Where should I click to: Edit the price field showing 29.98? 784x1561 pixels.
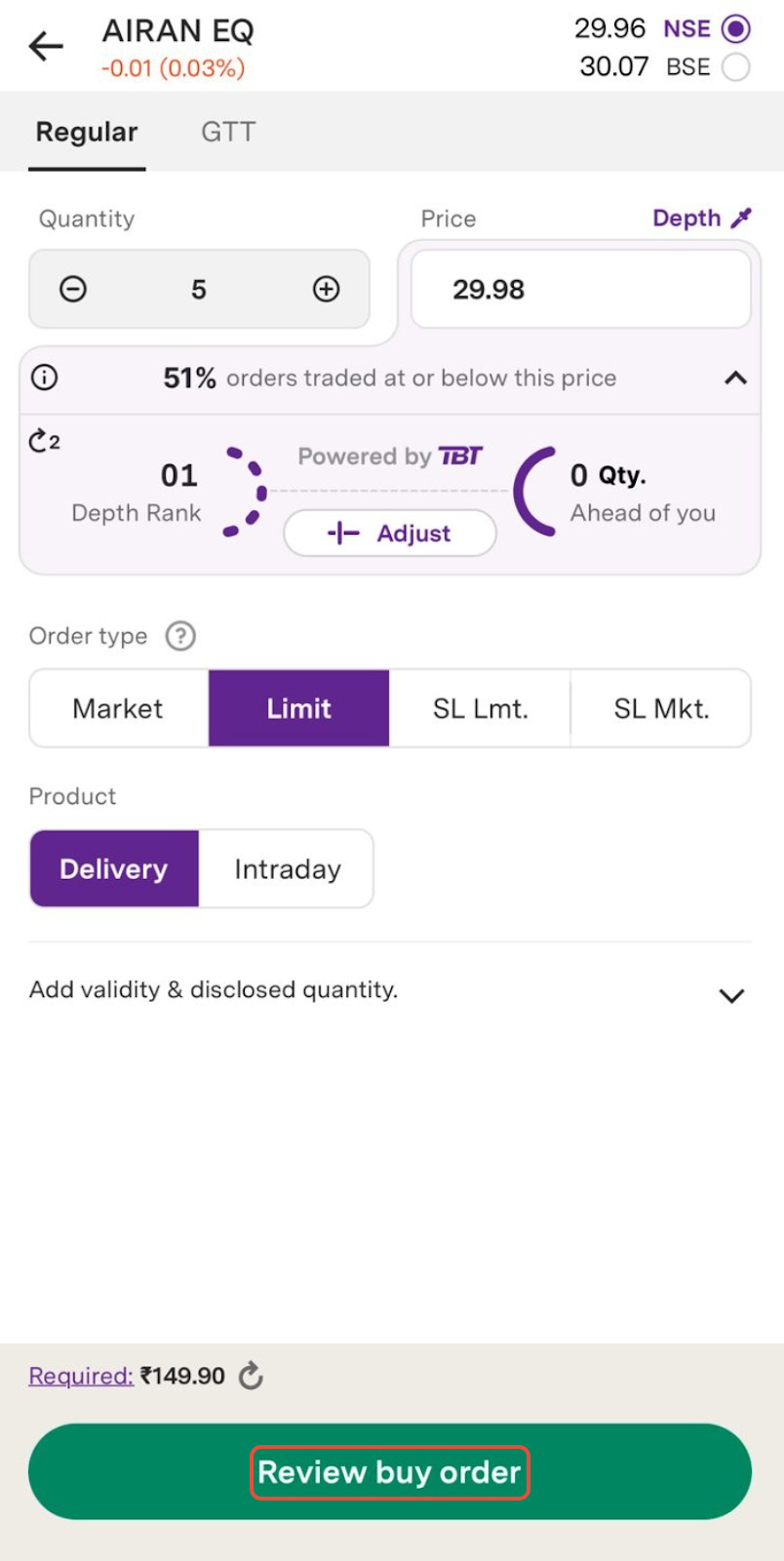pos(581,289)
